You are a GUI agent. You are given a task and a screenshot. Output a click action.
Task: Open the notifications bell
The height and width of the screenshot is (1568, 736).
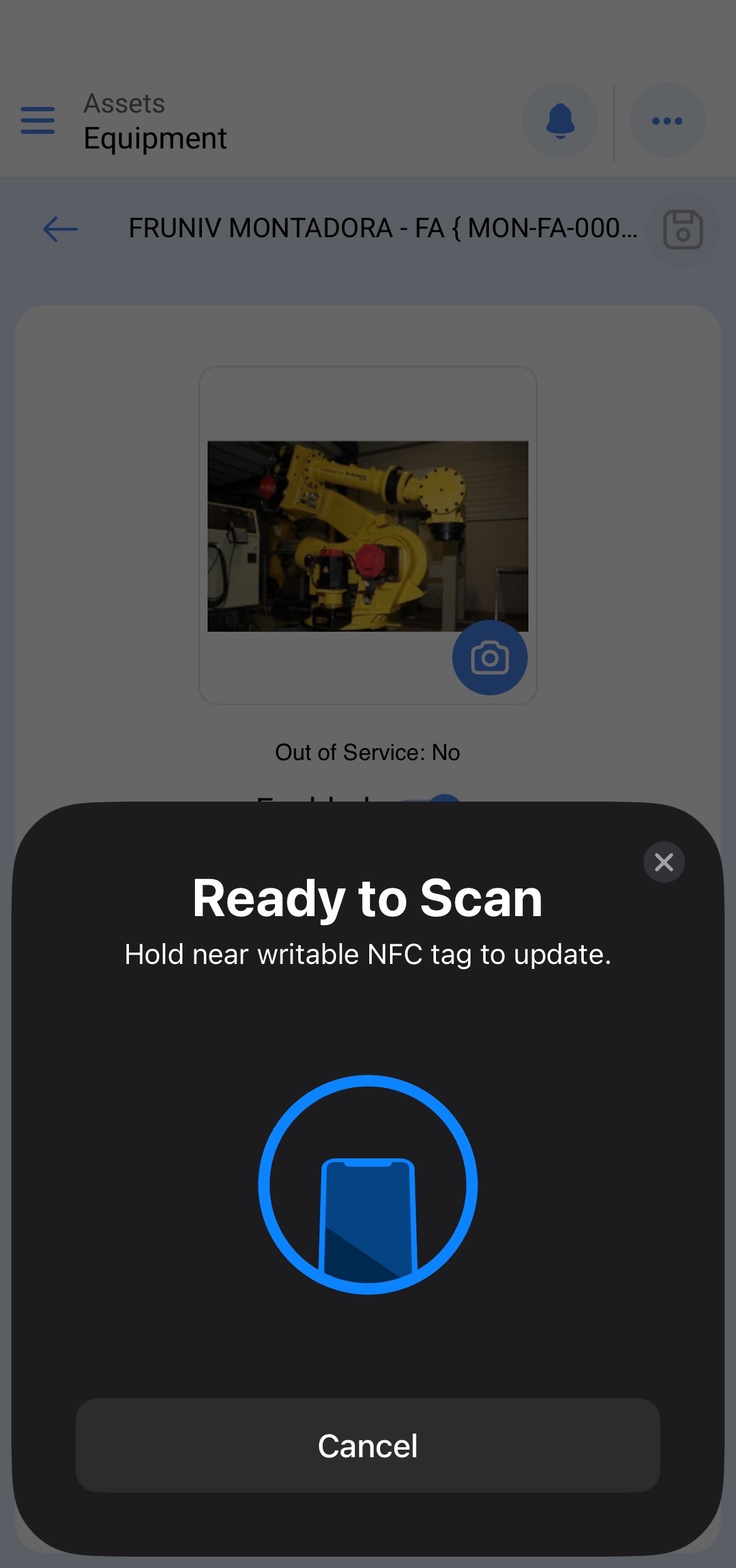560,120
